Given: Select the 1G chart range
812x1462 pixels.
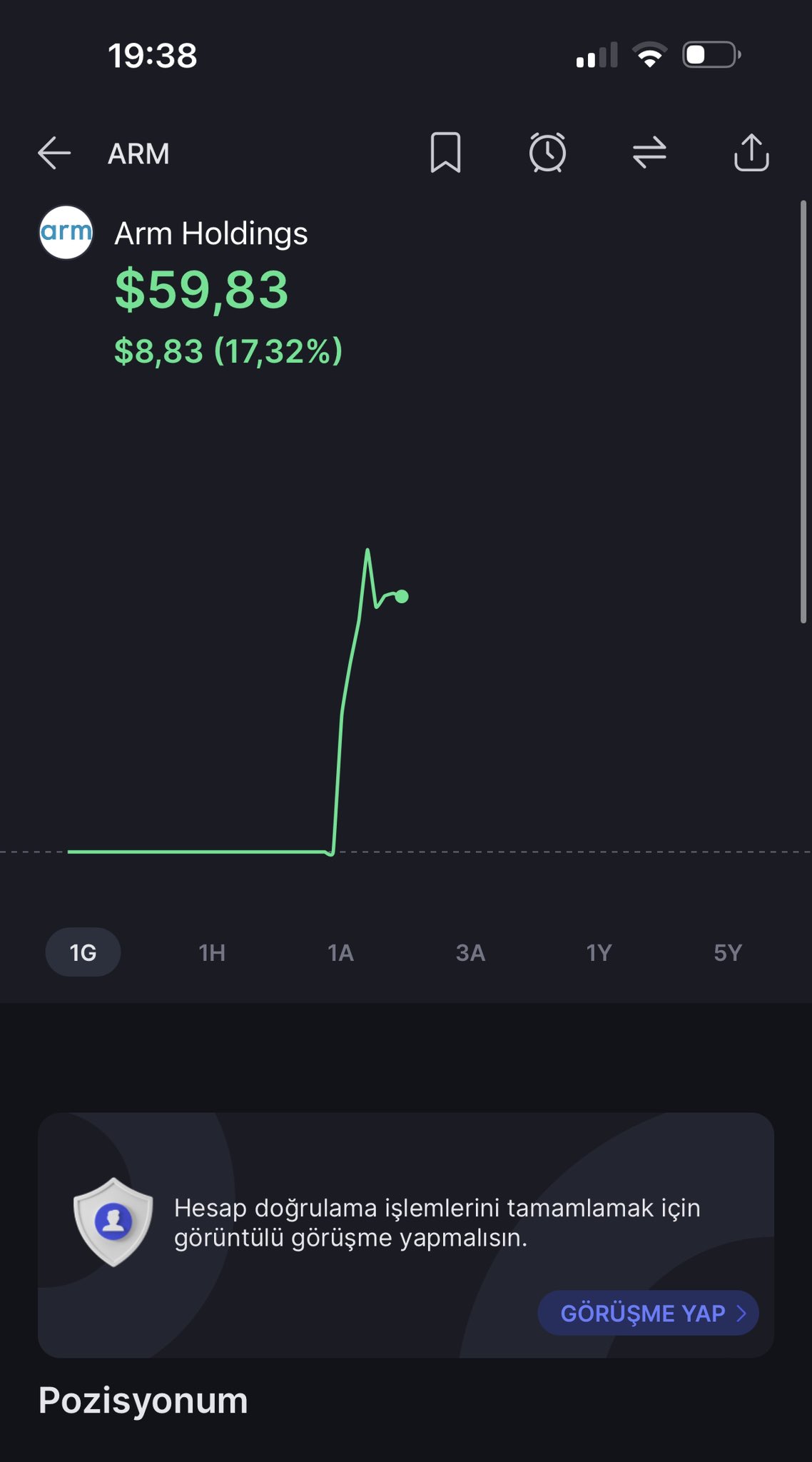Looking at the screenshot, I should [x=83, y=952].
